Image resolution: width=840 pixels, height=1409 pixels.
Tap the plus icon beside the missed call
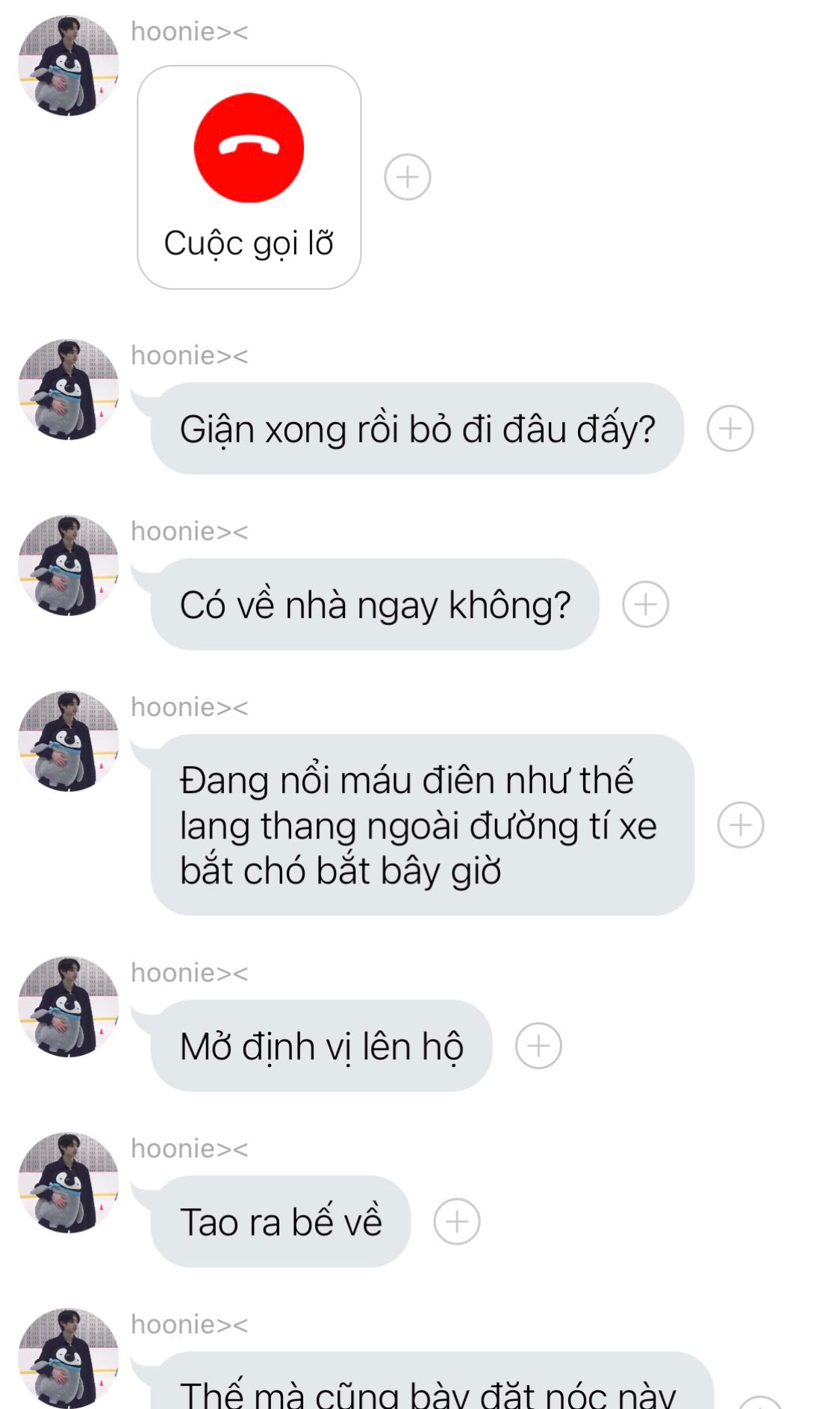pyautogui.click(x=407, y=177)
